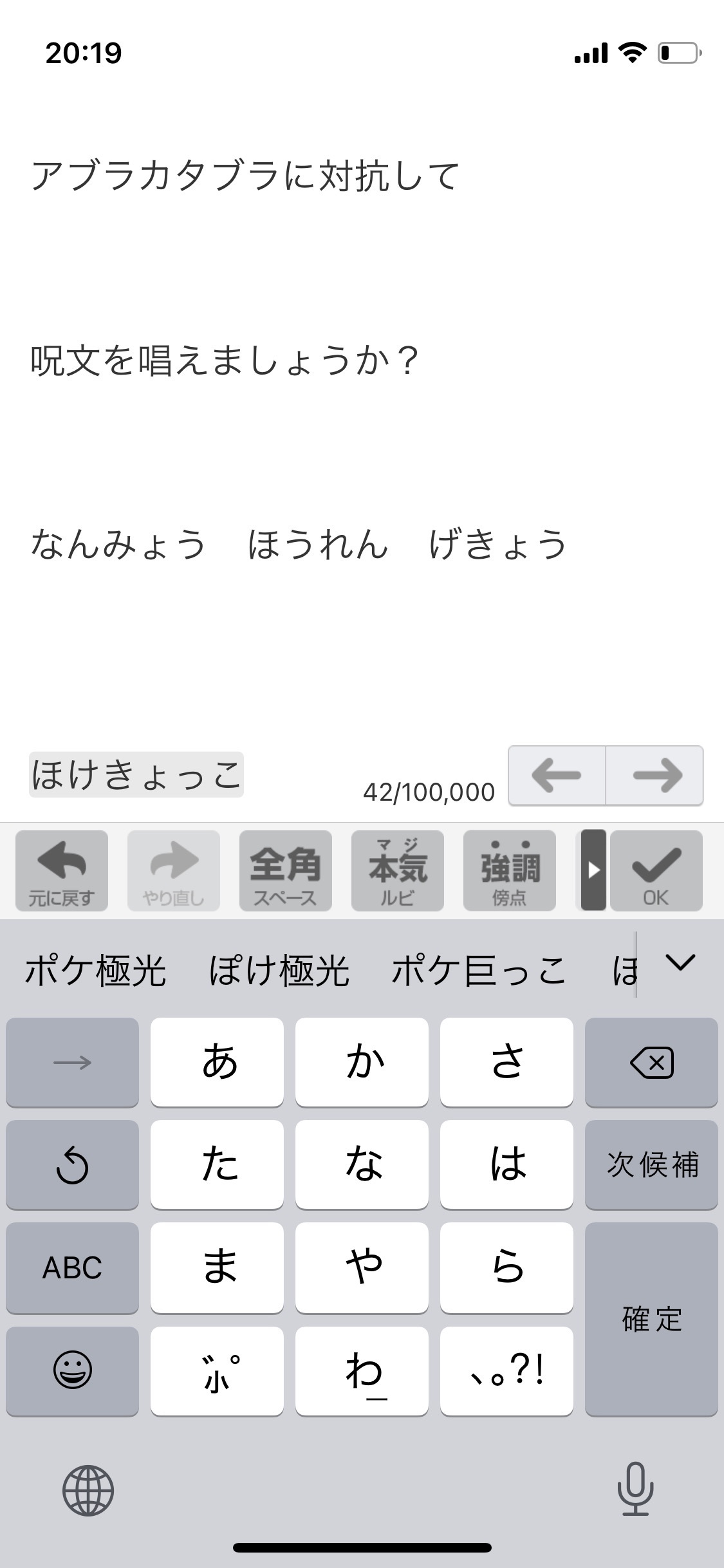
Task: Pick the ポケ巨っこ candidate
Action: [x=479, y=971]
